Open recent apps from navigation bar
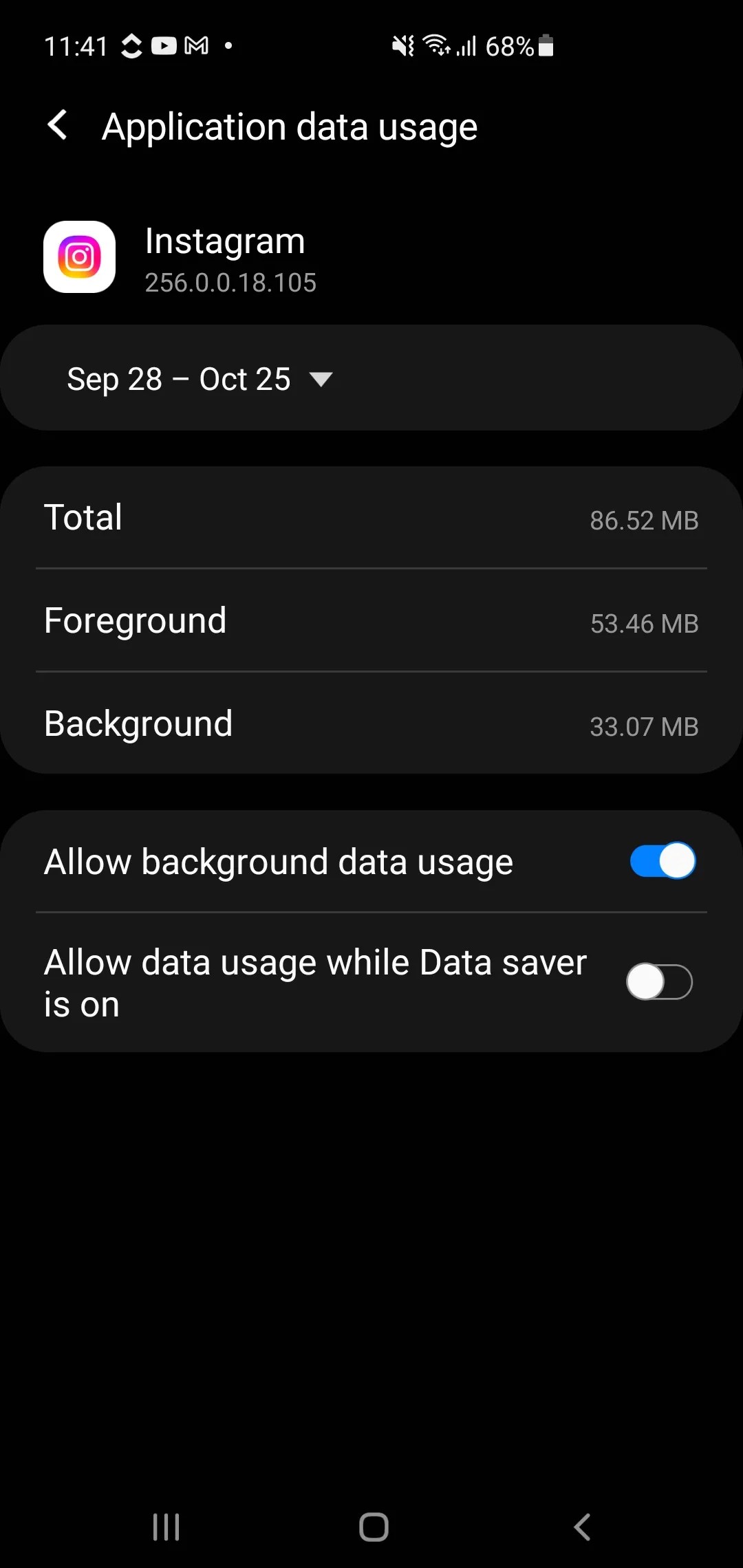This screenshot has height=1568, width=743. tap(166, 1527)
